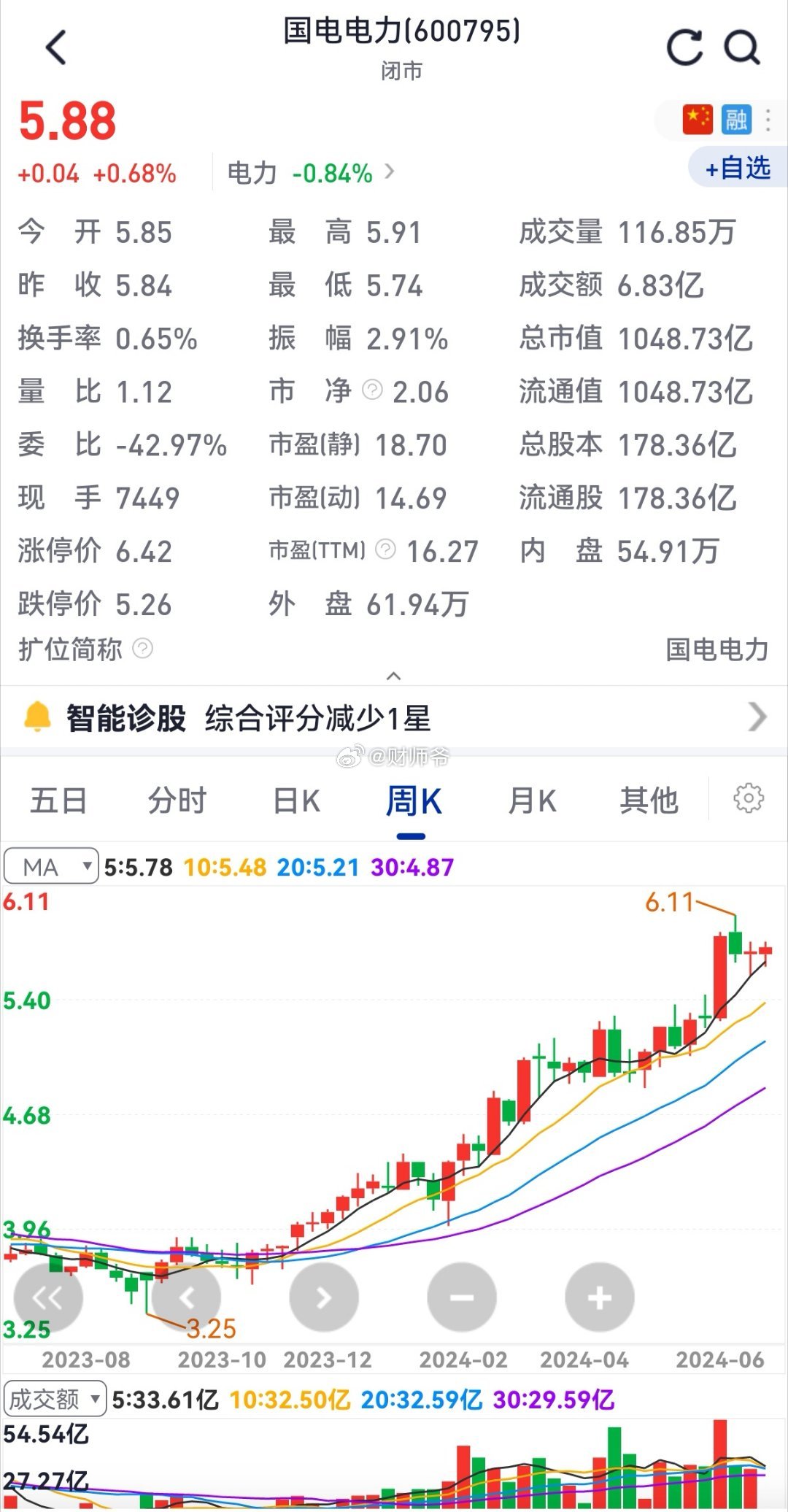Zoom out the chart with minus button
Screen dimensions: 788x1512
coord(462,1298)
